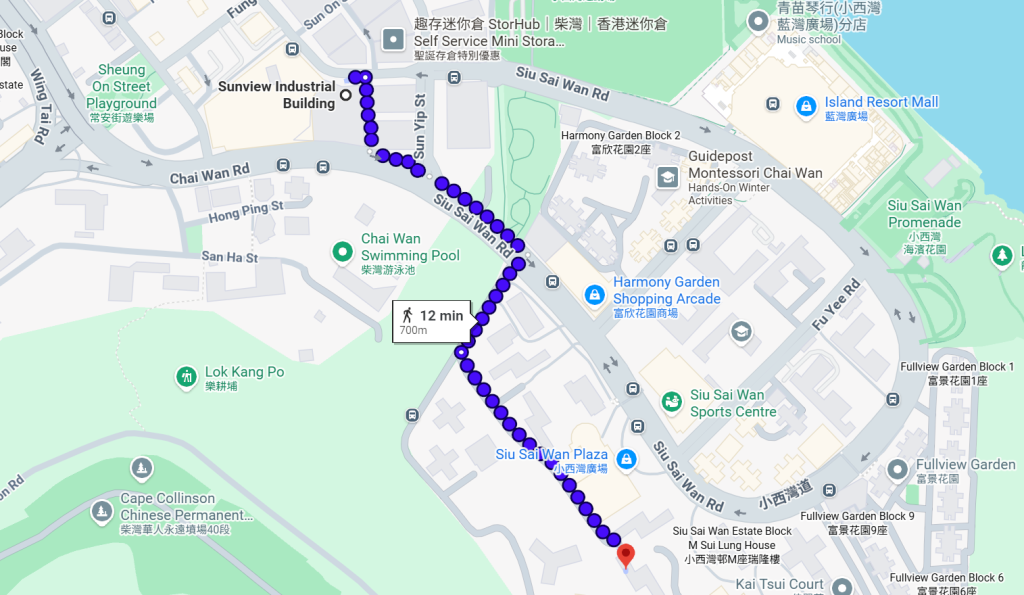
Task: Select the StorHub self storage marker
Action: [x=393, y=39]
